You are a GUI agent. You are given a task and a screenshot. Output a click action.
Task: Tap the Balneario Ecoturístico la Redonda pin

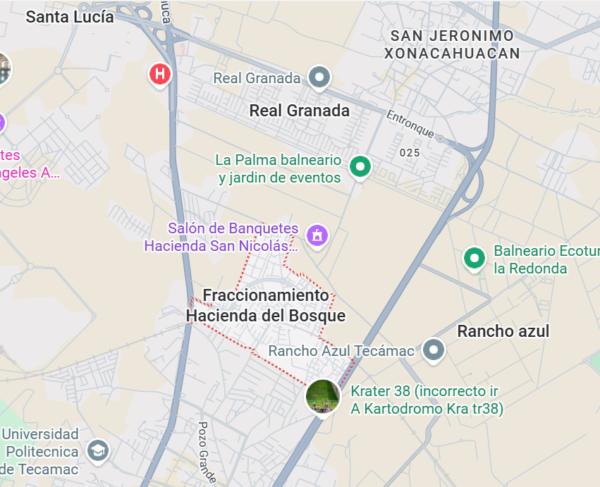point(474,259)
